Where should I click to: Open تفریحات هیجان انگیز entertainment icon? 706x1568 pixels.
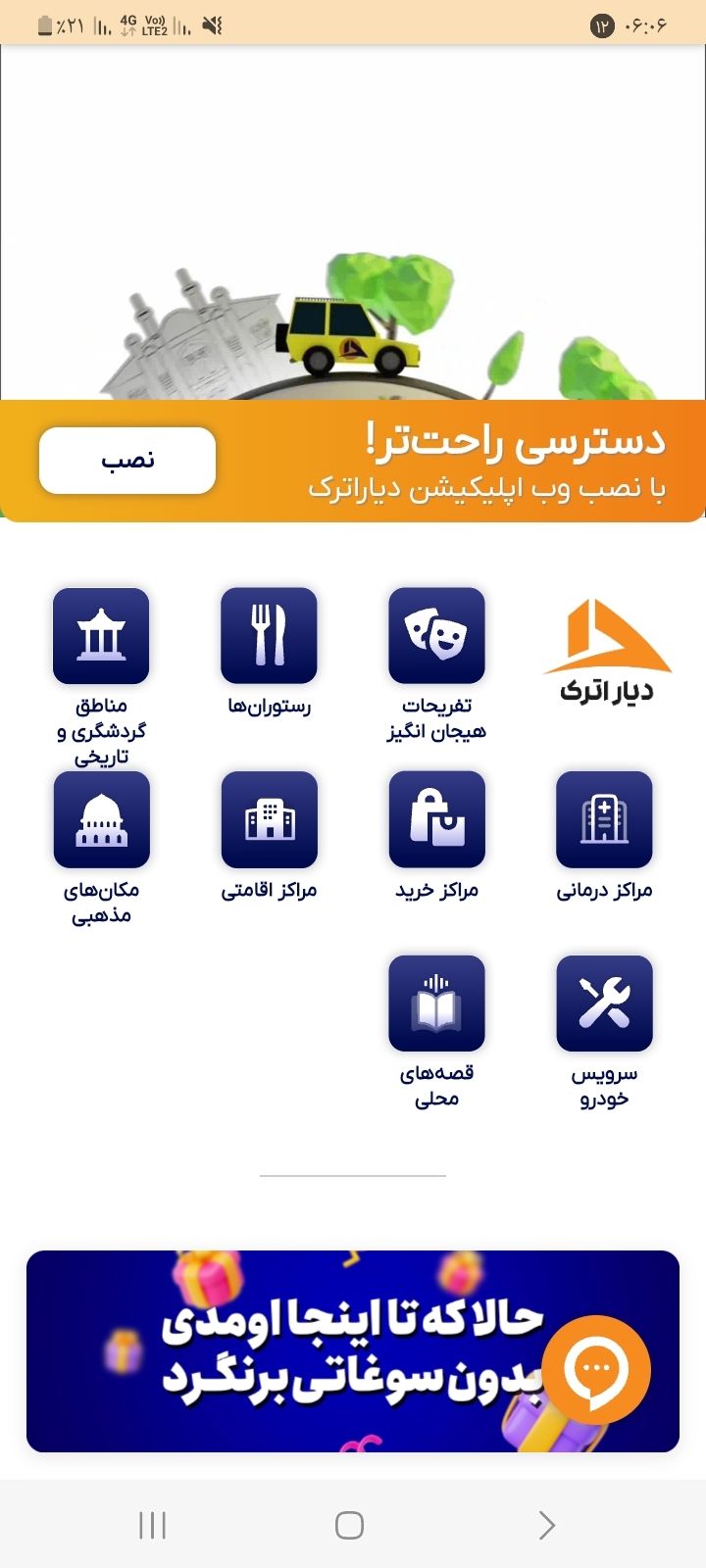click(x=437, y=635)
